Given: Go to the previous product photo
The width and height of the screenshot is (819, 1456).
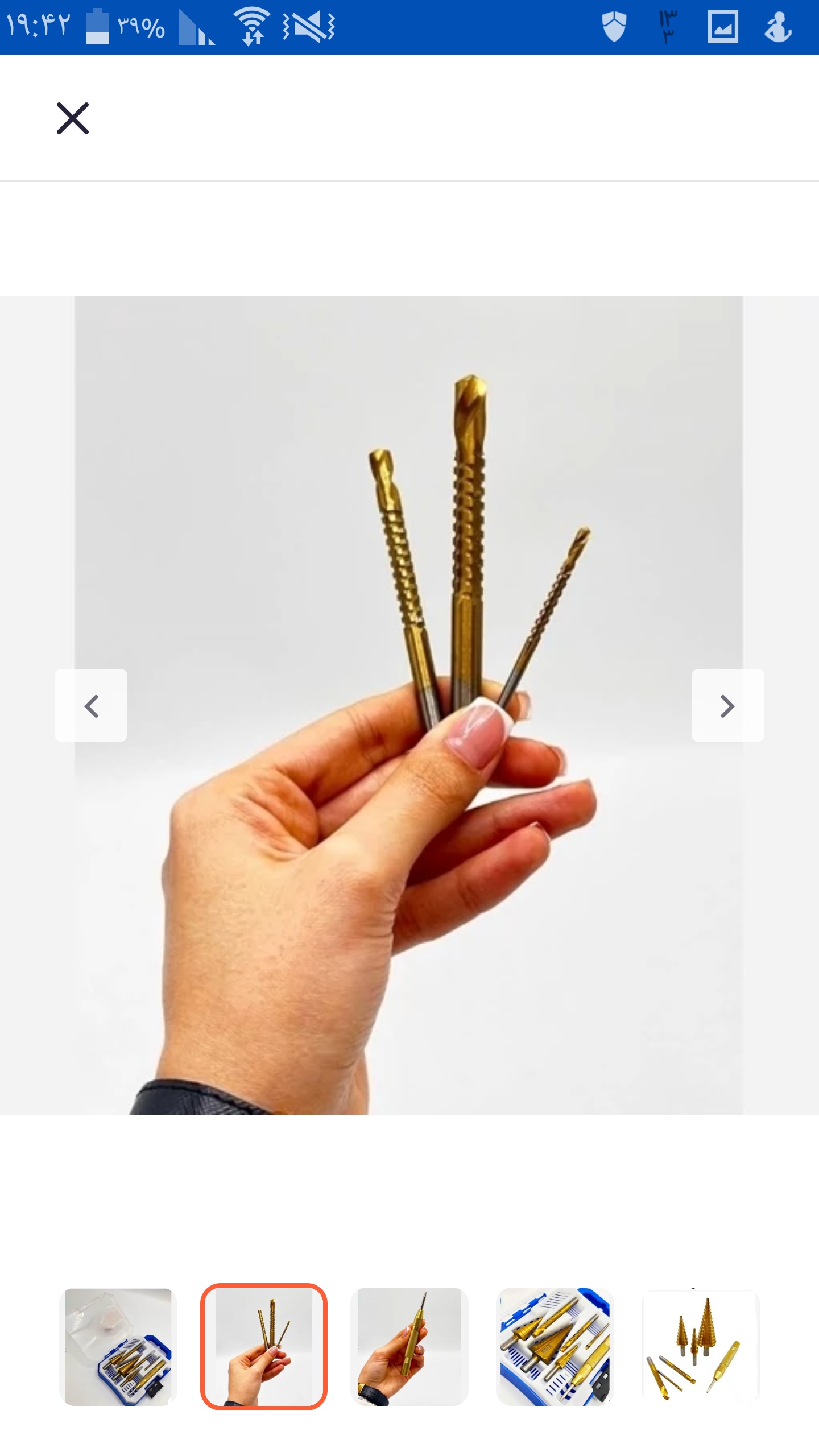Looking at the screenshot, I should tap(91, 705).
